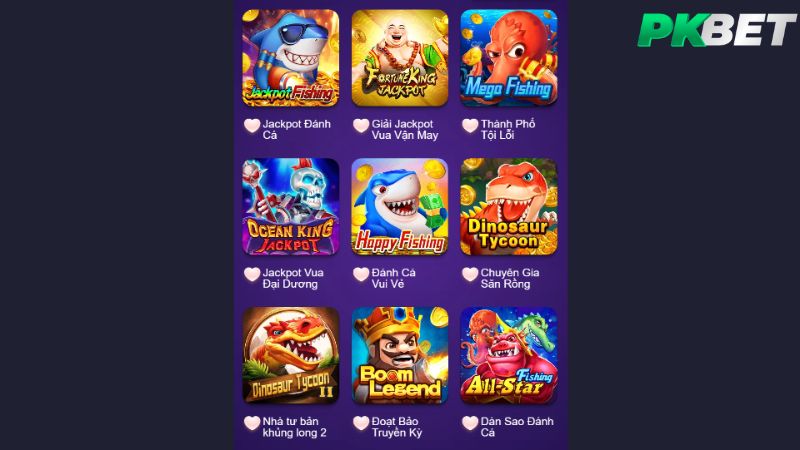Open the Dinosaur Tycoon game

pos(509,206)
